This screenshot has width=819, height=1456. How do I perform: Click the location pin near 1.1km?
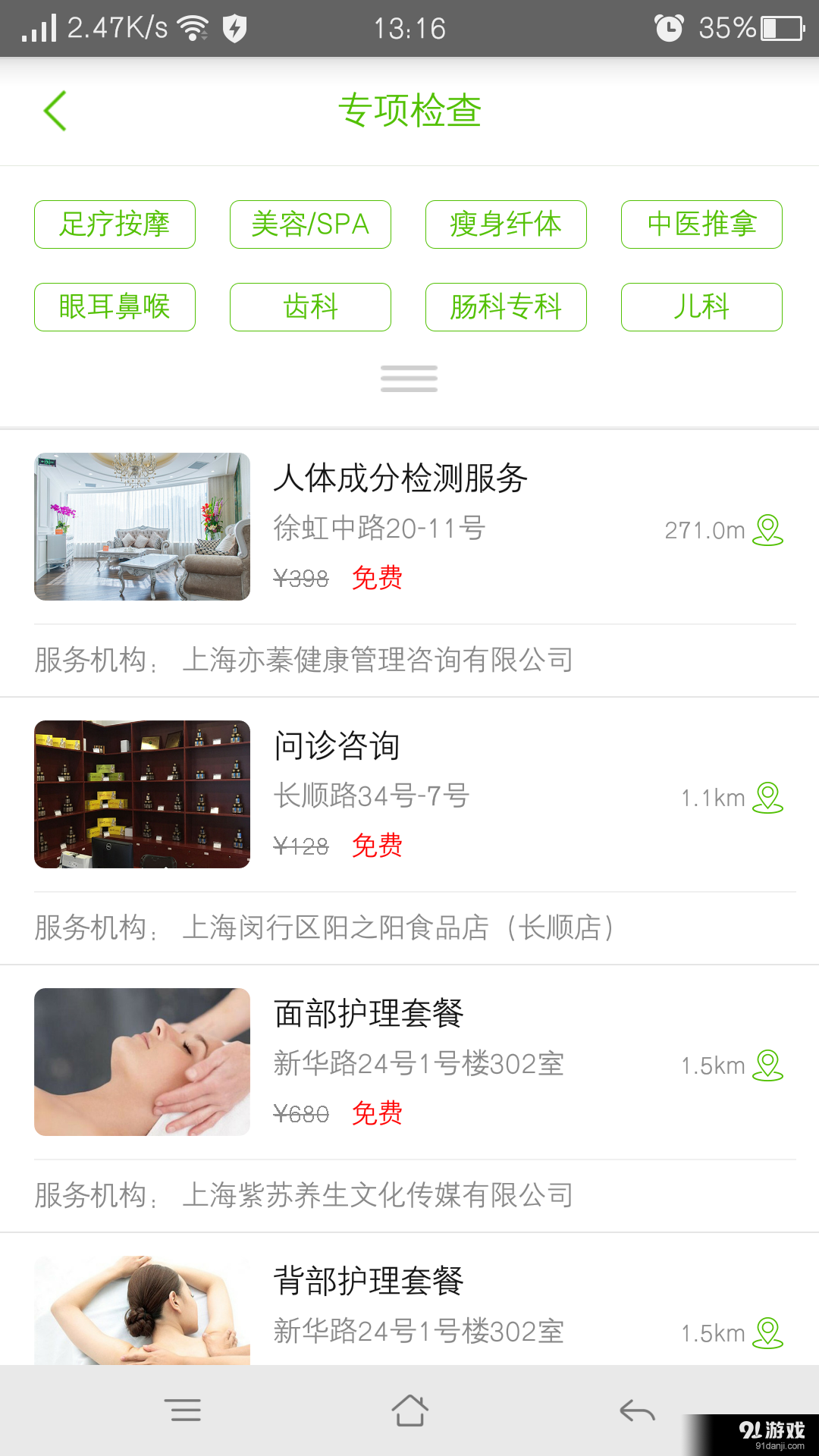pos(768,798)
